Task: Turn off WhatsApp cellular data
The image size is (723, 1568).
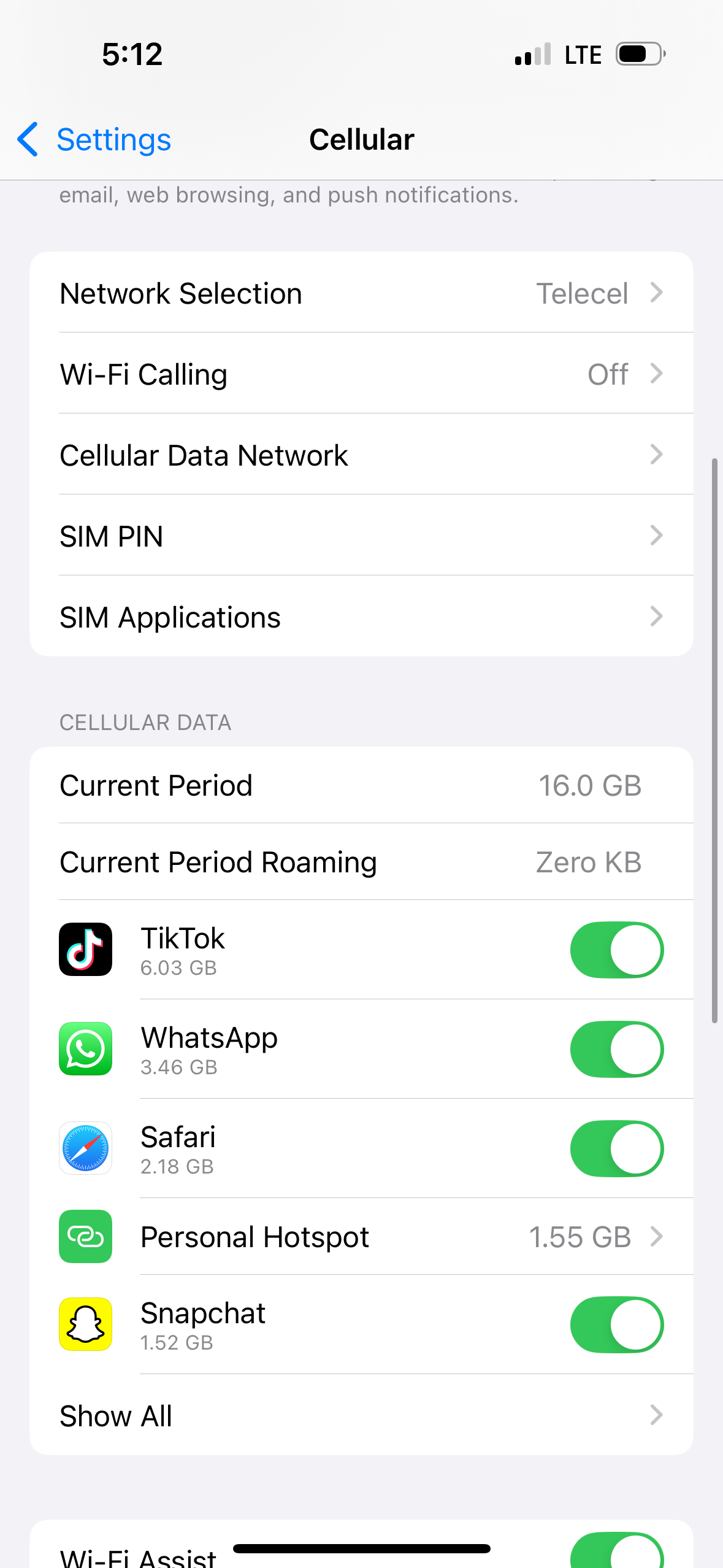Action: (x=617, y=1049)
